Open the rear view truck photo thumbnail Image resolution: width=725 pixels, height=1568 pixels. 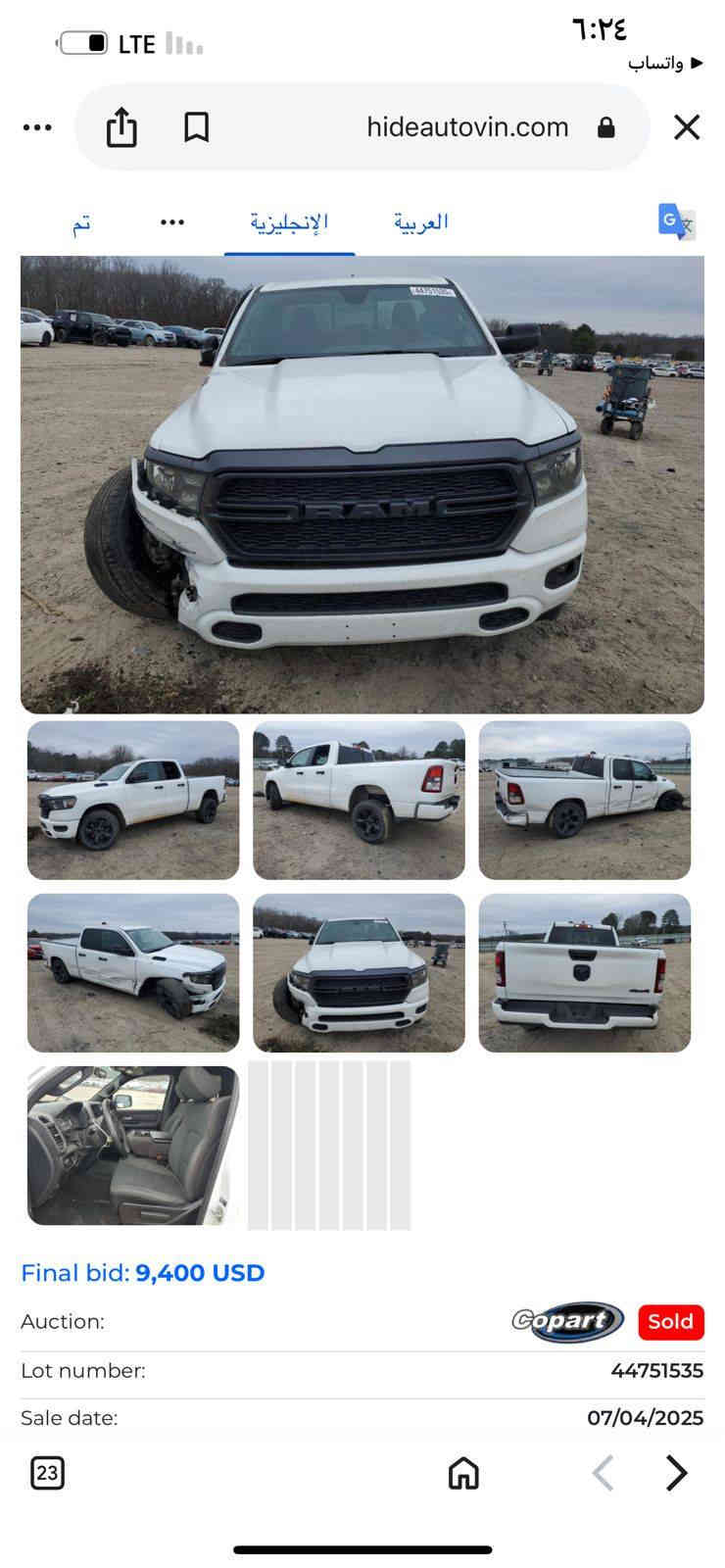point(584,972)
